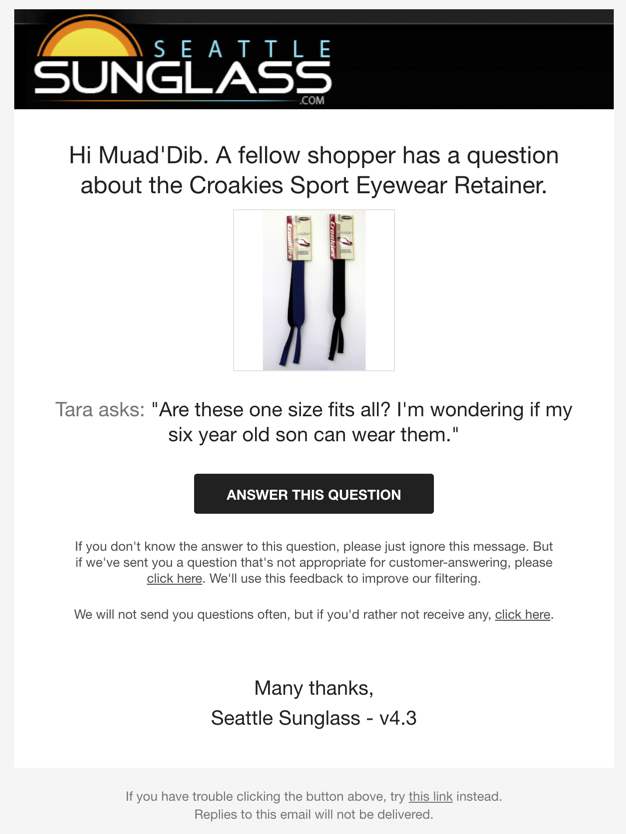Viewport: 626px width, 834px height.
Task: Opt out of receiving questions via click here
Action: [x=522, y=614]
